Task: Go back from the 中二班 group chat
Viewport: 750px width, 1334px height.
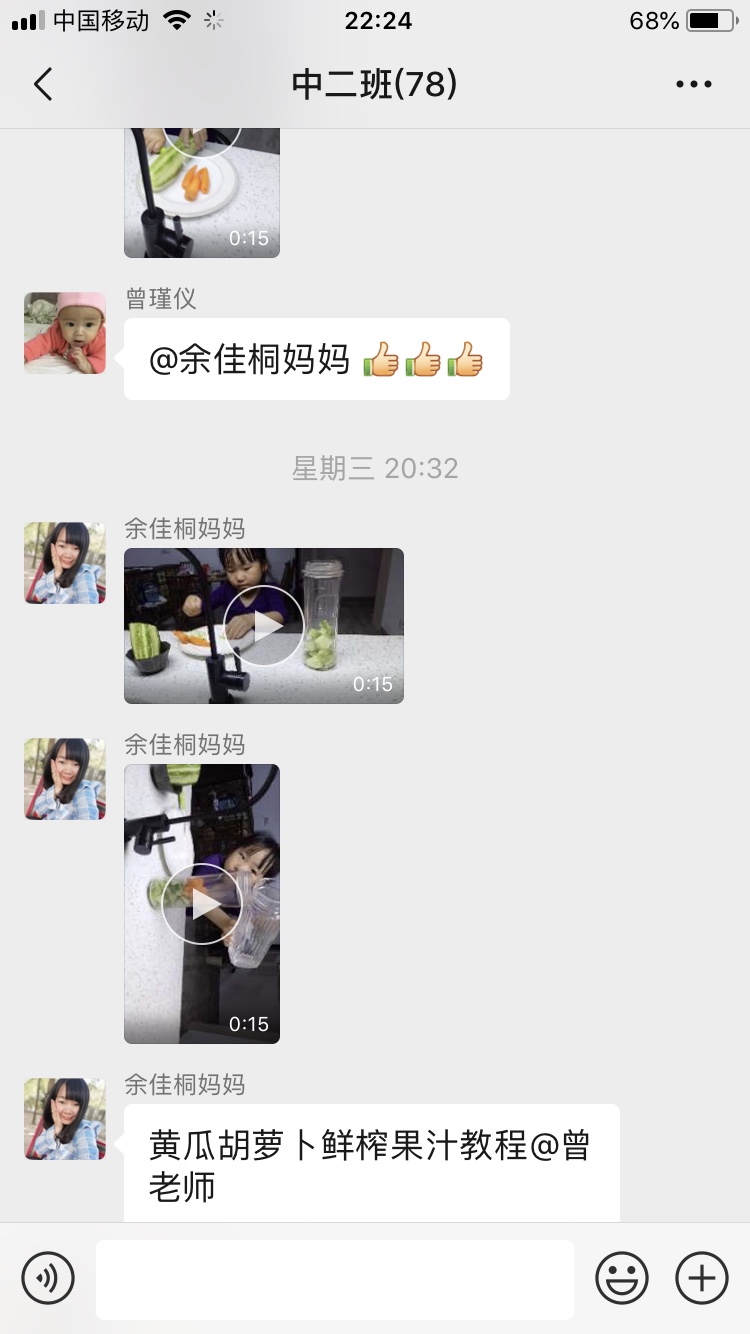Action: tap(43, 85)
